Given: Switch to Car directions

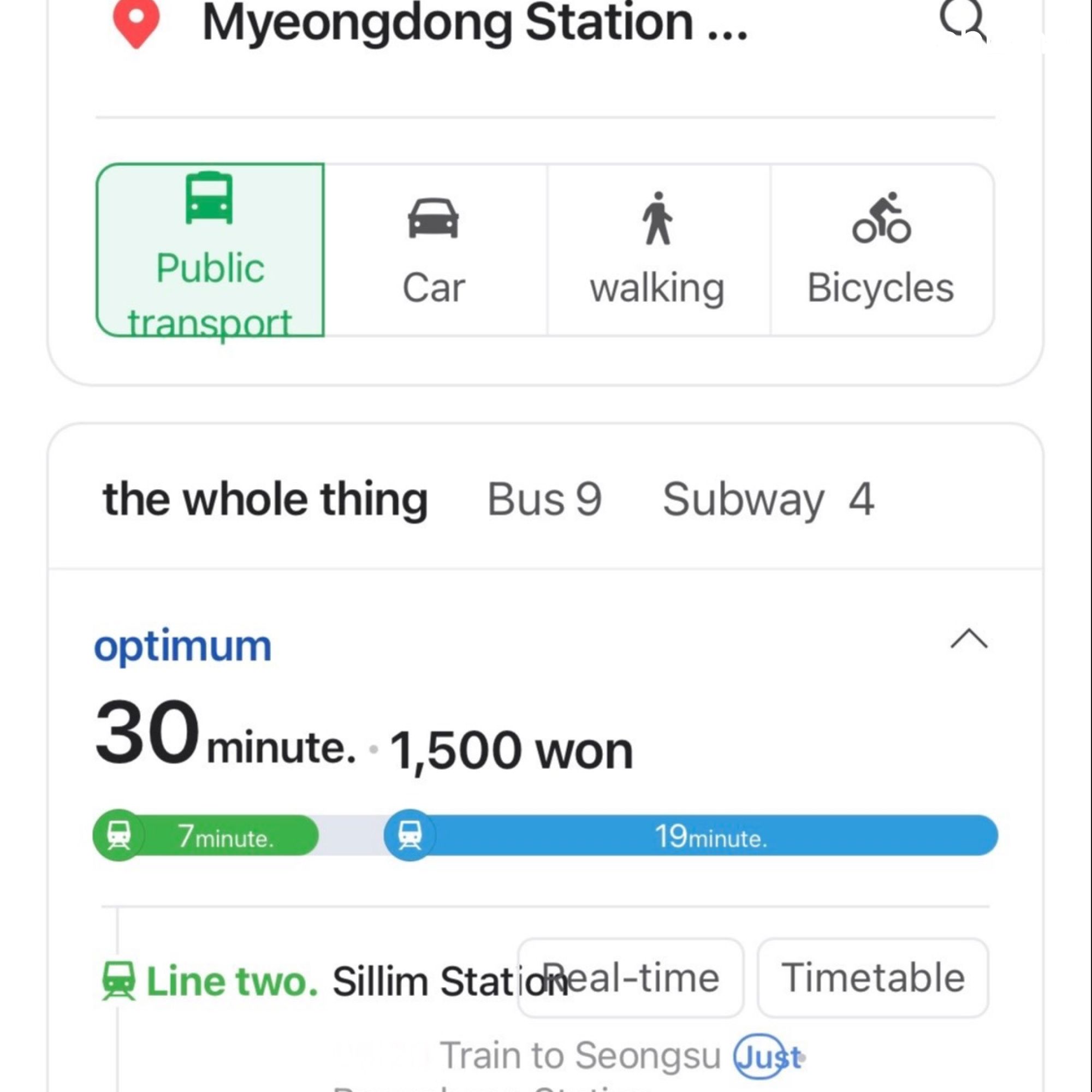Looking at the screenshot, I should (x=434, y=250).
